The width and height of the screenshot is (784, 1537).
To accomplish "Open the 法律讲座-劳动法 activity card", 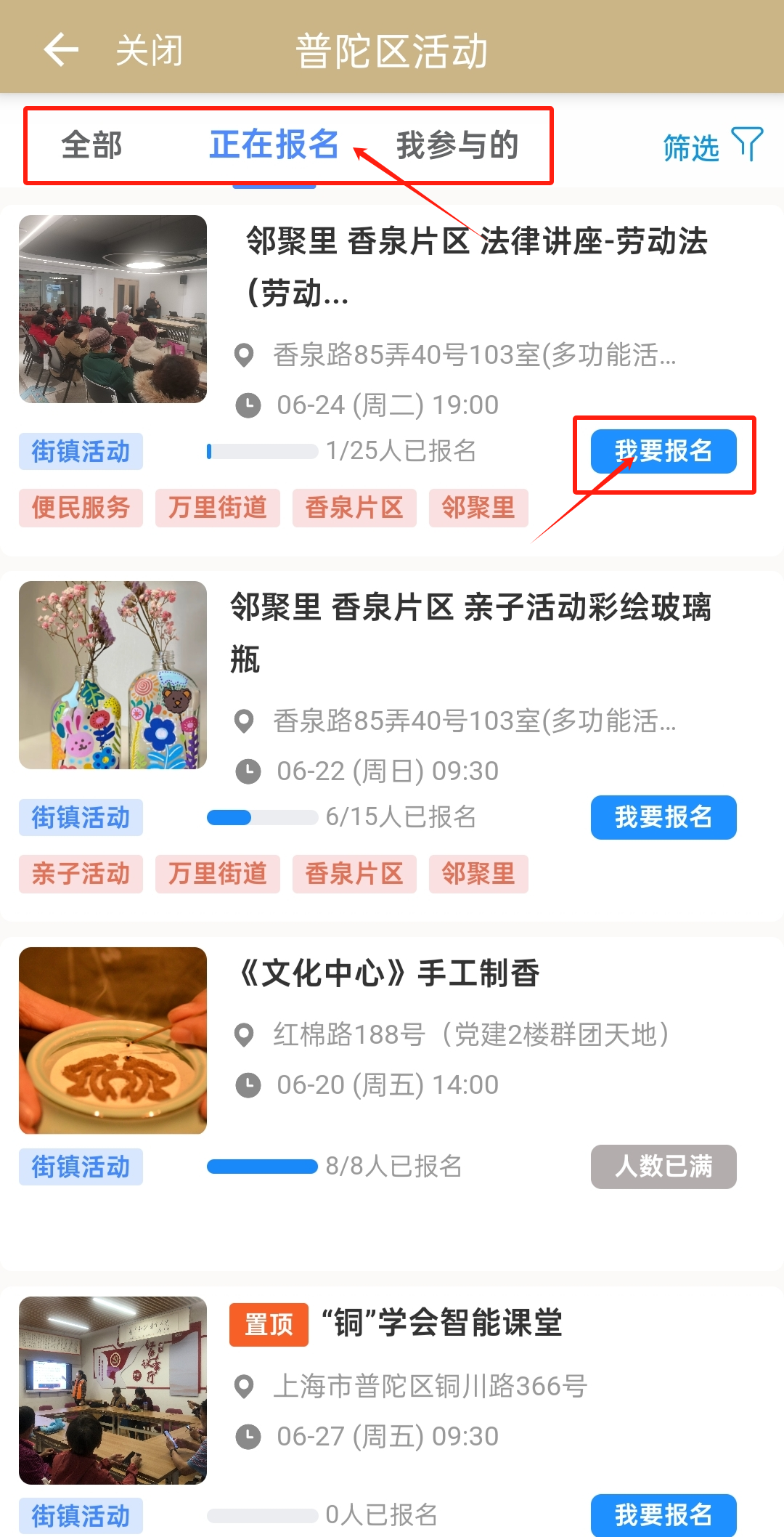I will (x=476, y=266).
